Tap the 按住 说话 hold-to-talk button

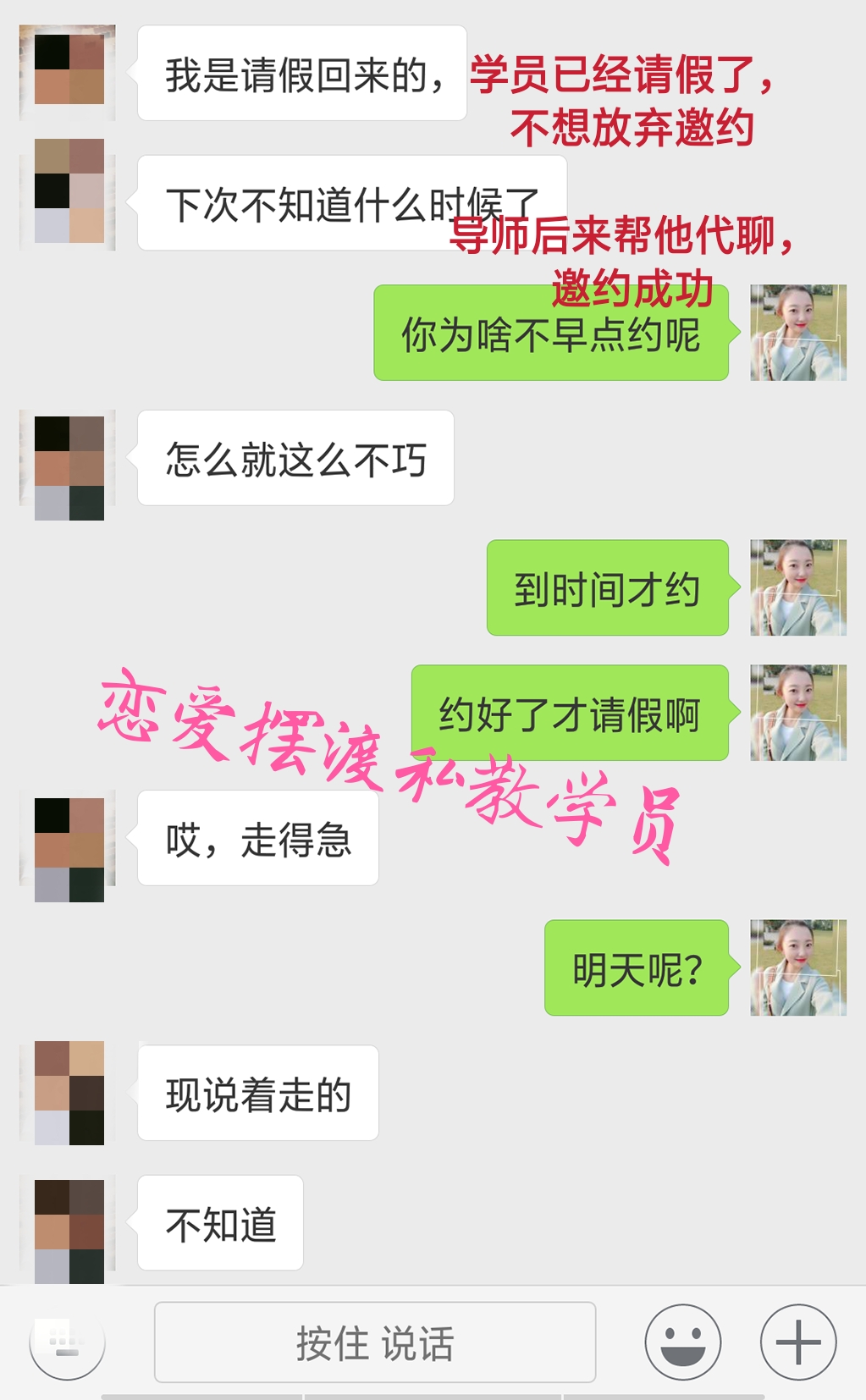coord(374,1342)
